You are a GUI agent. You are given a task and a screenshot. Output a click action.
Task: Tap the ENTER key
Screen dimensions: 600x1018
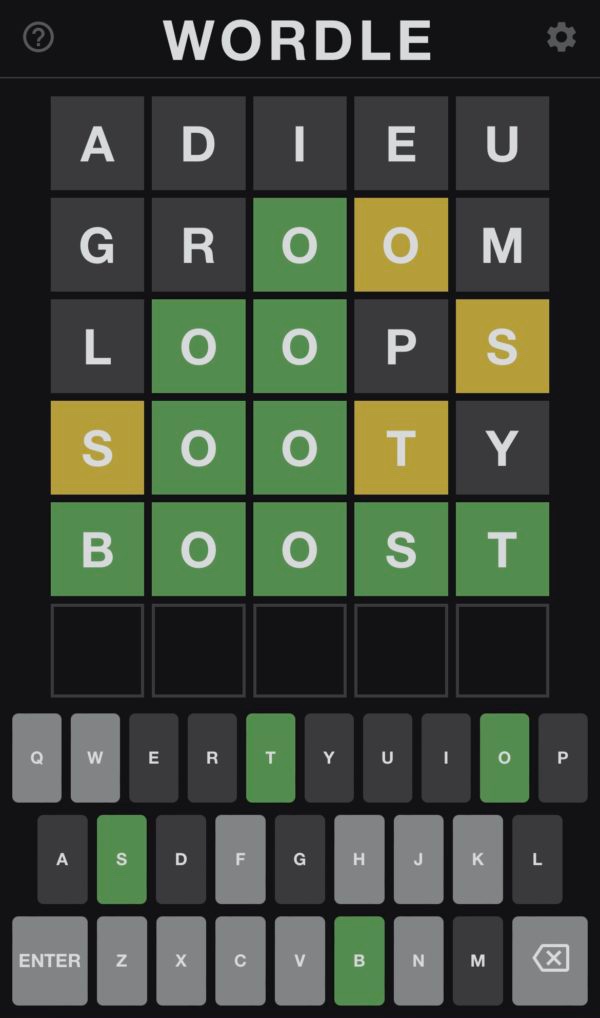49,960
